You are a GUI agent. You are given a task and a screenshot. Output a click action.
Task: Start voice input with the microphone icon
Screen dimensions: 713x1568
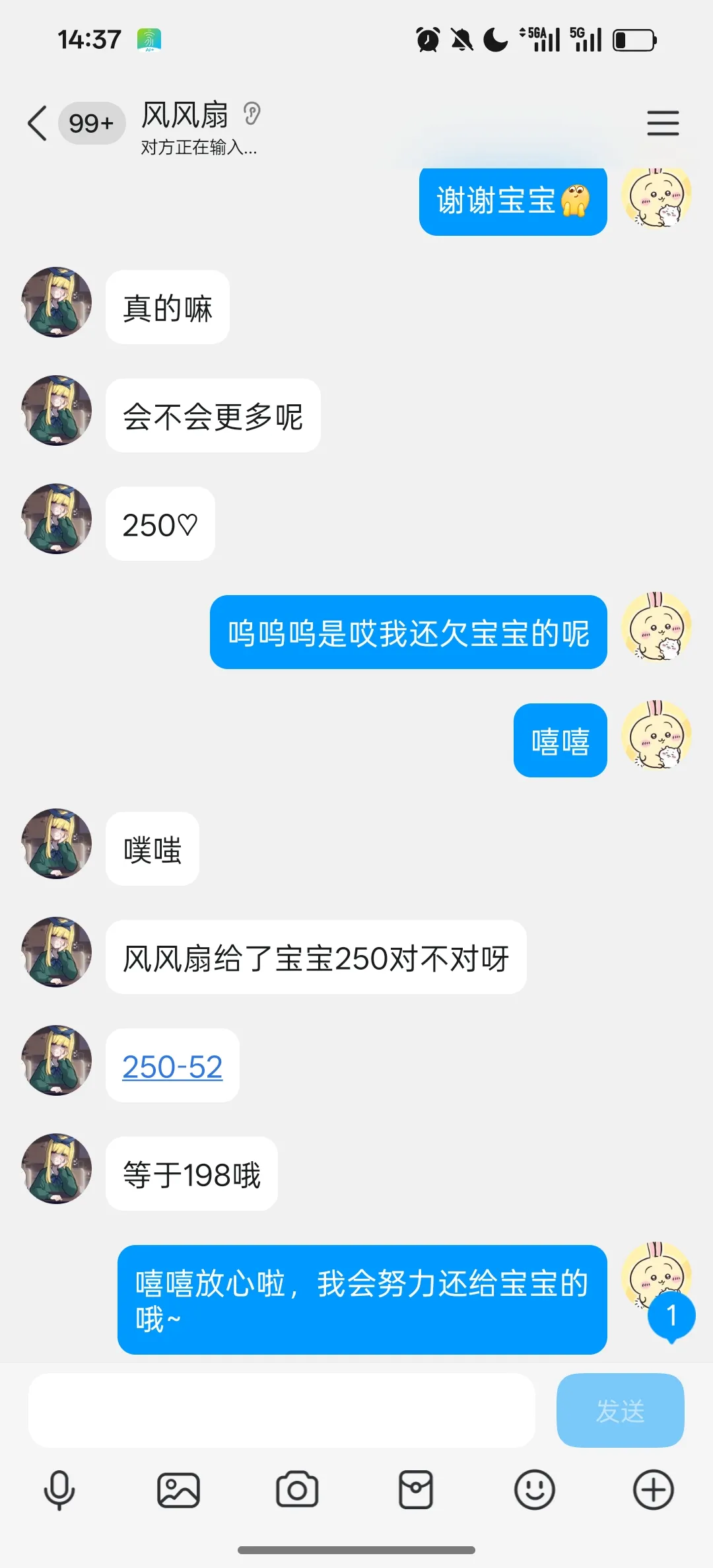pos(59,1491)
